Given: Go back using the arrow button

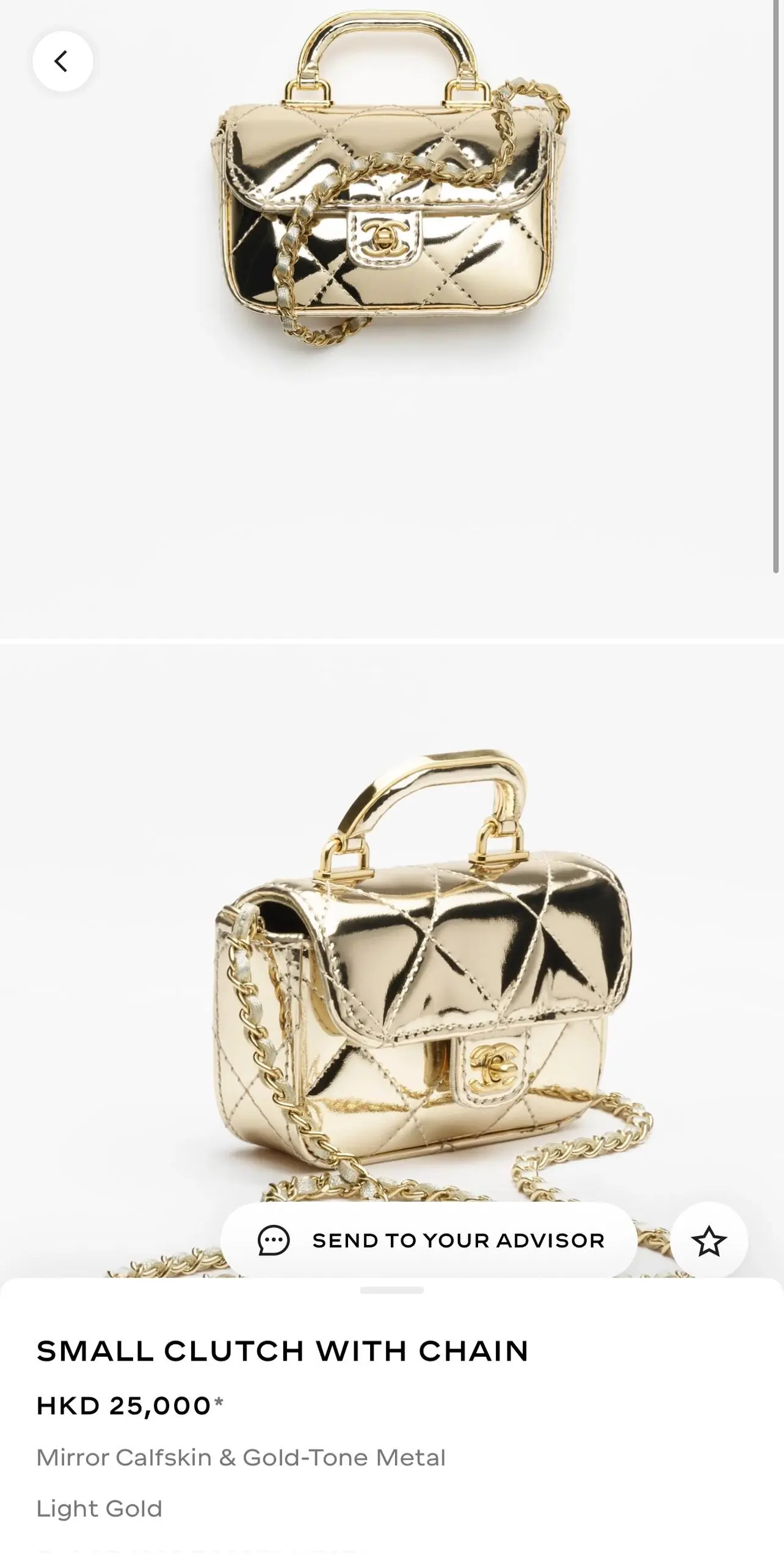Looking at the screenshot, I should tap(62, 61).
